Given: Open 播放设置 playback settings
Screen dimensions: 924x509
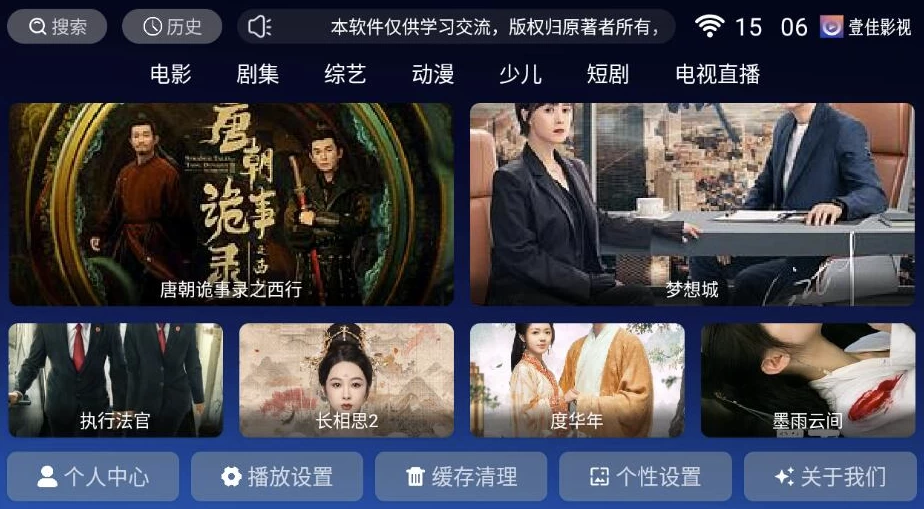Looking at the screenshot, I should [x=277, y=477].
